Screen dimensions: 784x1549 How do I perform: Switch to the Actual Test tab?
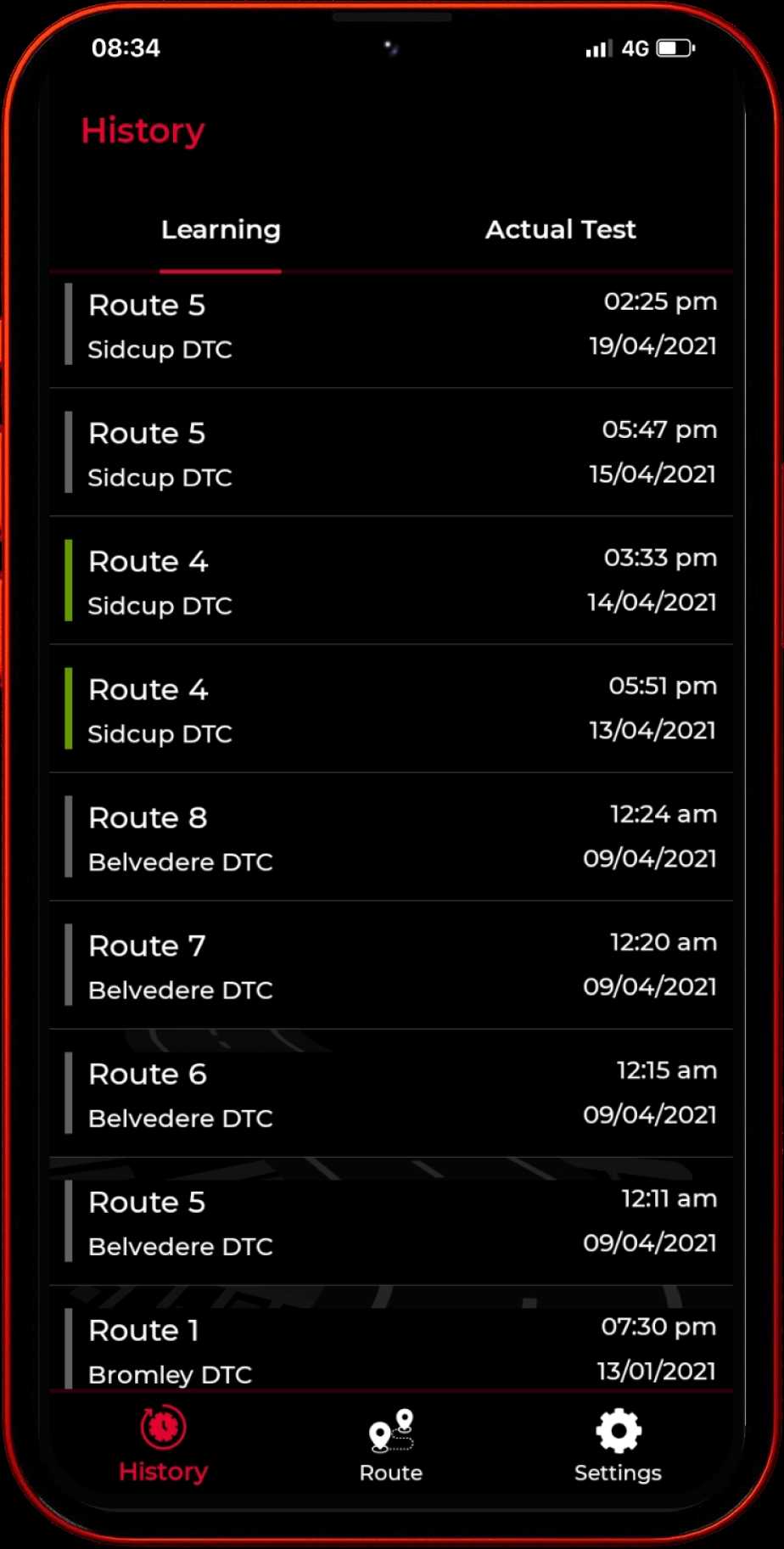click(560, 230)
